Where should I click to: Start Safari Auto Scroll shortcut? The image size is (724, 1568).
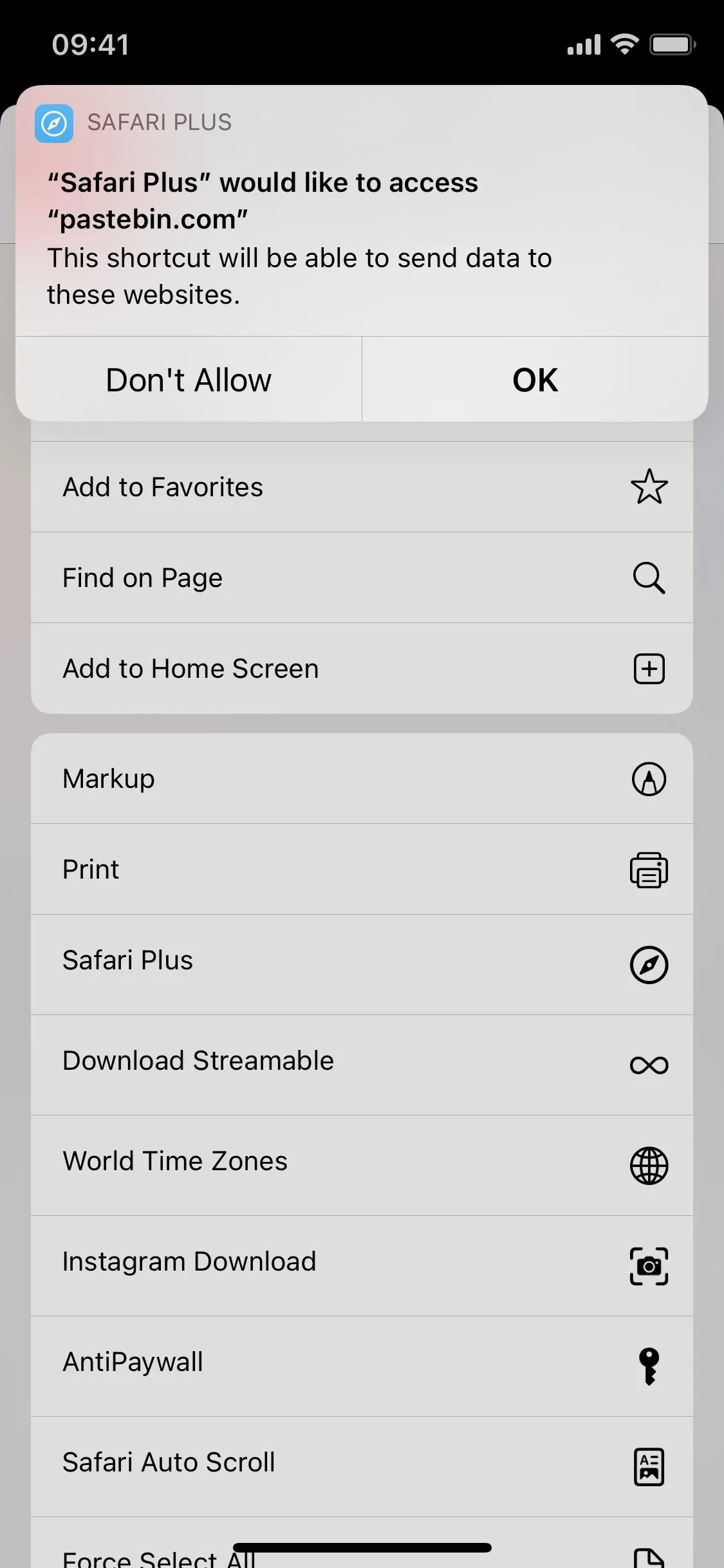(362, 1467)
